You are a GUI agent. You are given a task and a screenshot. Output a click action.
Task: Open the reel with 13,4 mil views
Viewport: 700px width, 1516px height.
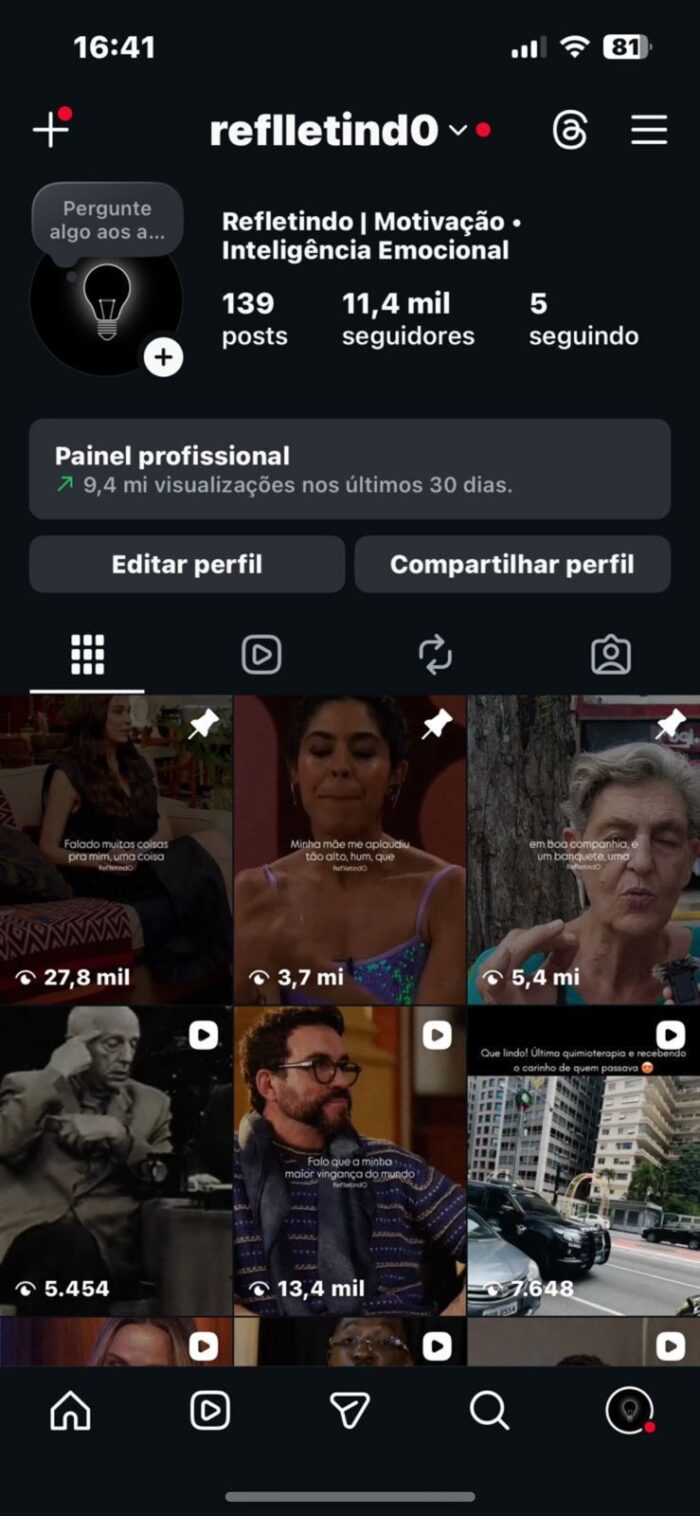349,1160
